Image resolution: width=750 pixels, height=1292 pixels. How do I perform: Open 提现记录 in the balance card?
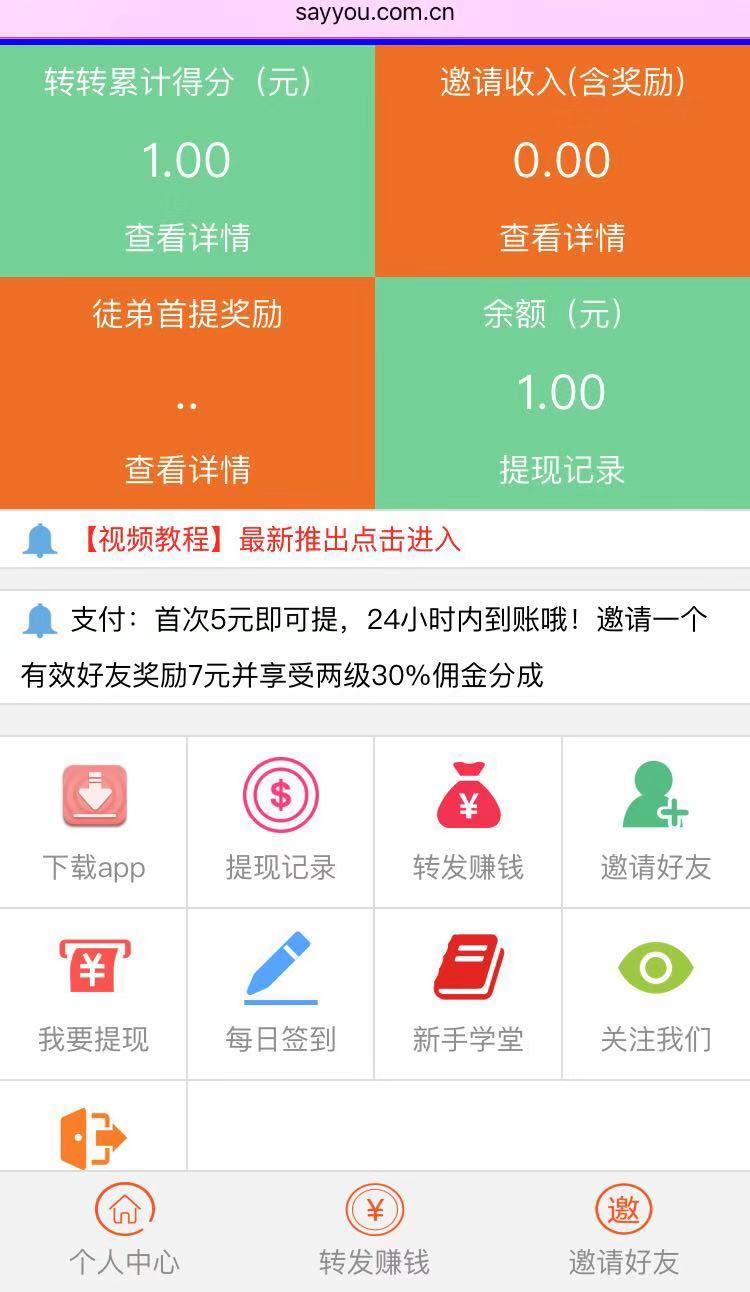click(562, 470)
